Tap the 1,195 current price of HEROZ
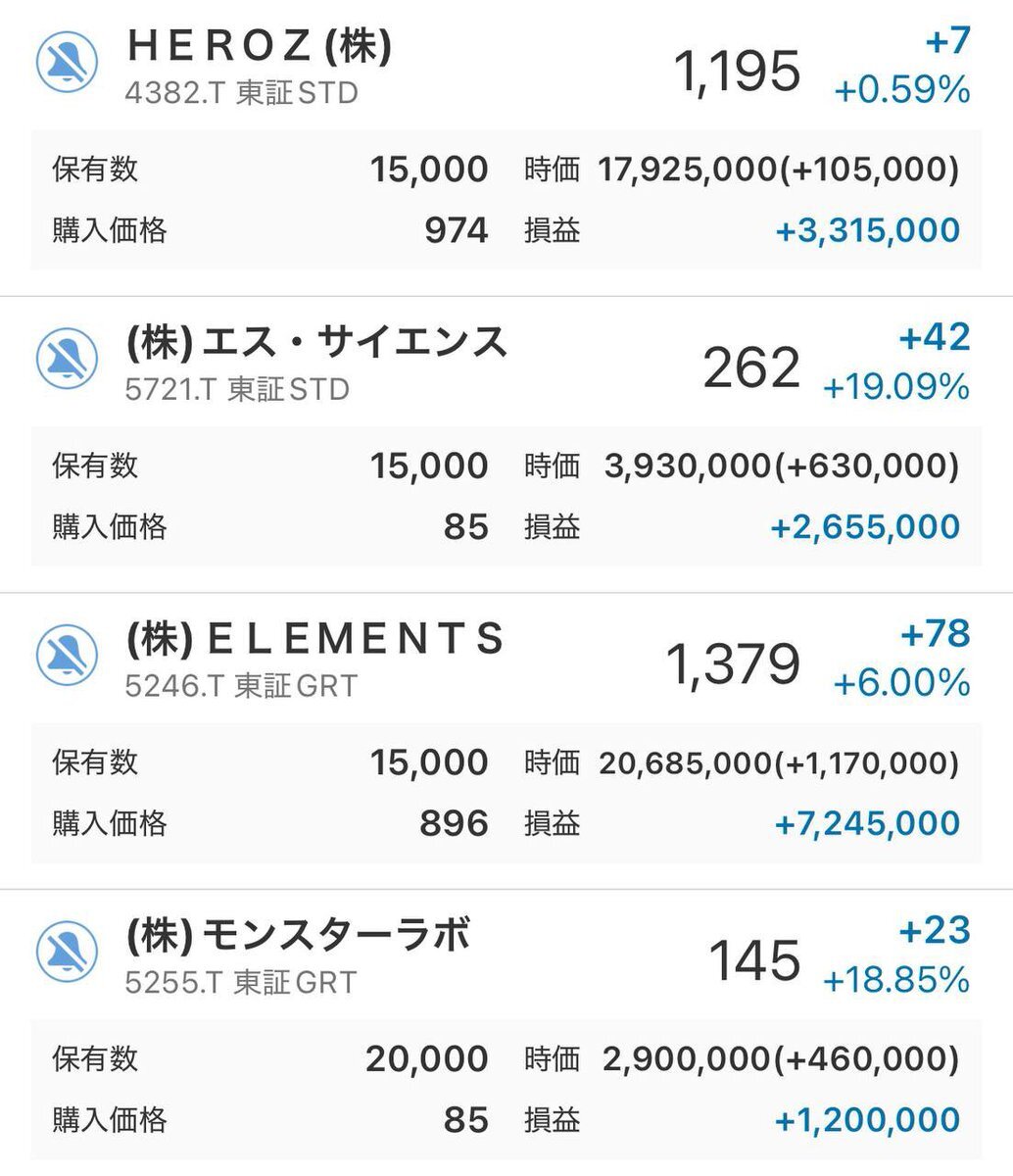The height and width of the screenshot is (1176, 1013). coord(740,69)
